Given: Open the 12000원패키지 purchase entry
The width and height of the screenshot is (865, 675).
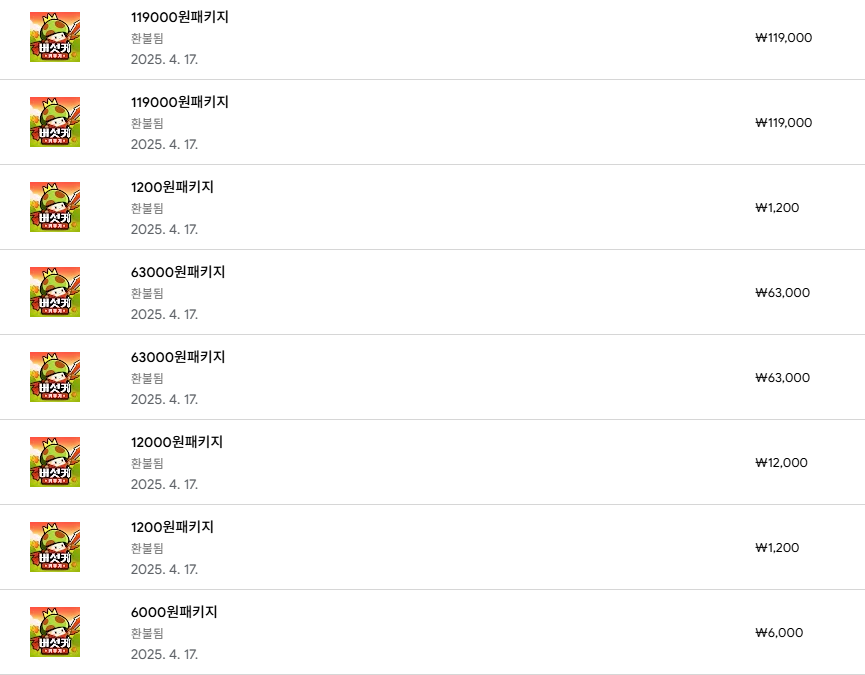Looking at the screenshot, I should [177, 442].
